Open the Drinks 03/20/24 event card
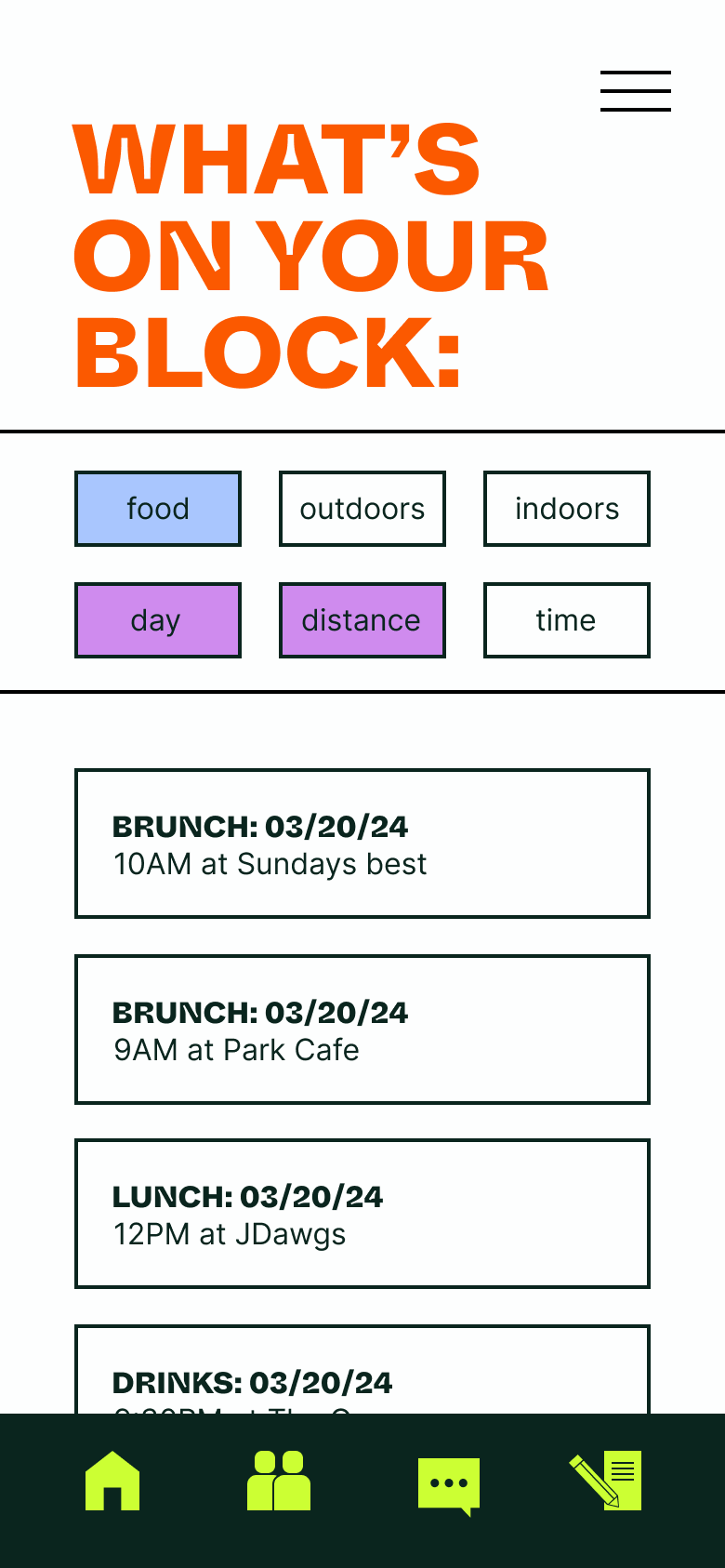Screen dimensions: 725x1568 (362, 1372)
